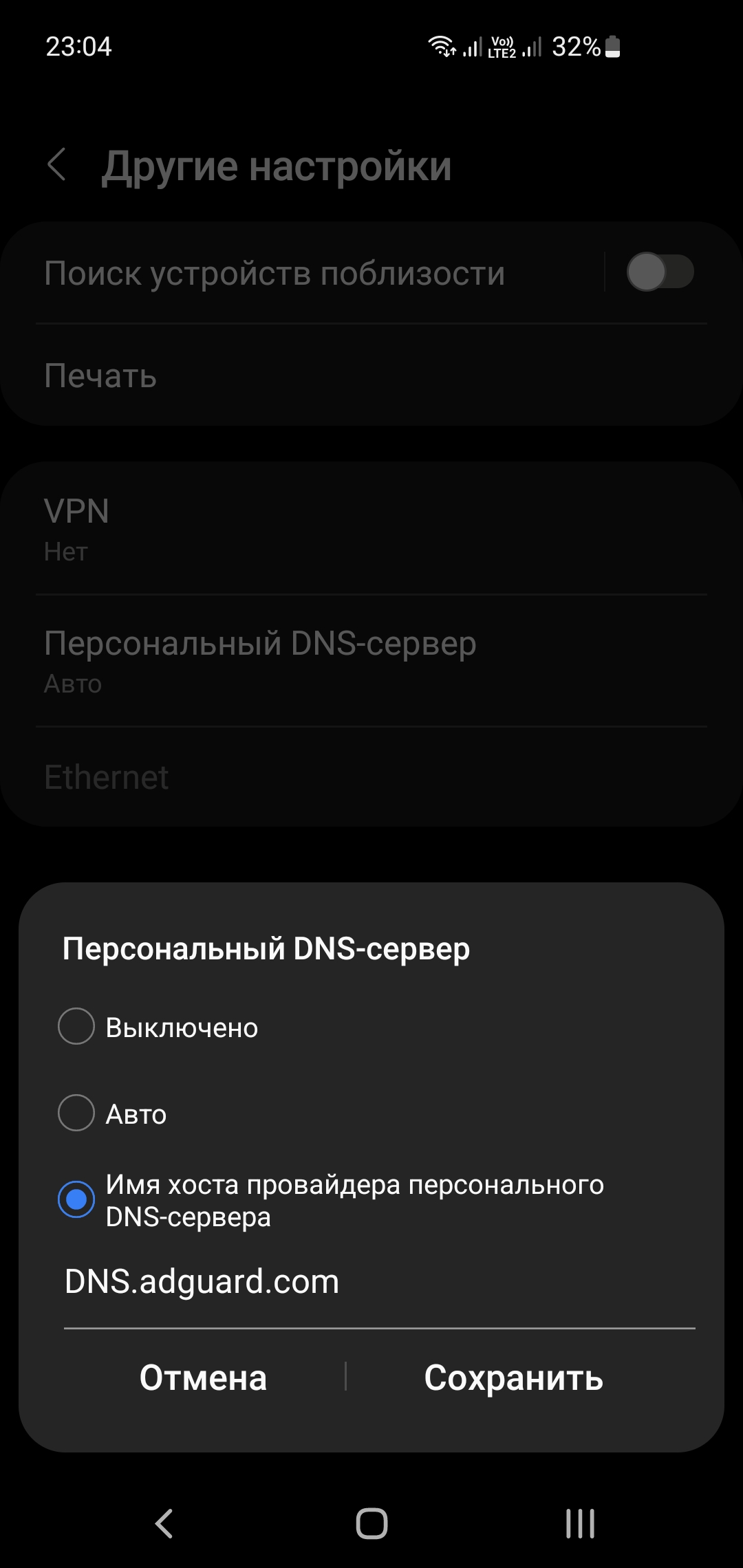Select the Выключено radio option
This screenshot has width=743, height=1568.
(x=76, y=1027)
